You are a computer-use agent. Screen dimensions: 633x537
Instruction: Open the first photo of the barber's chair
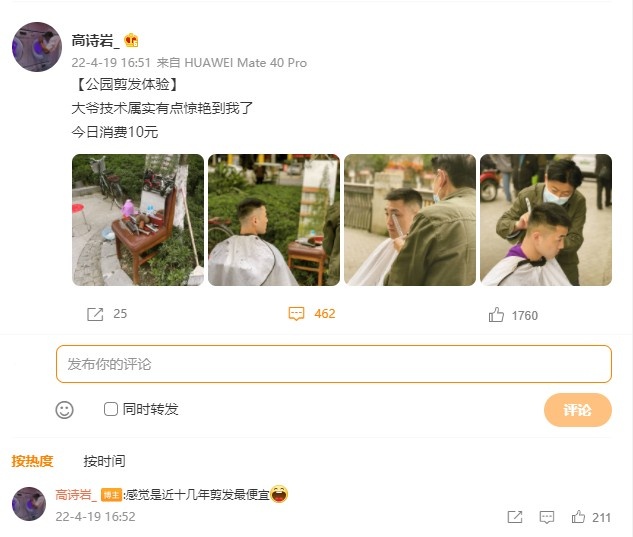(138, 220)
